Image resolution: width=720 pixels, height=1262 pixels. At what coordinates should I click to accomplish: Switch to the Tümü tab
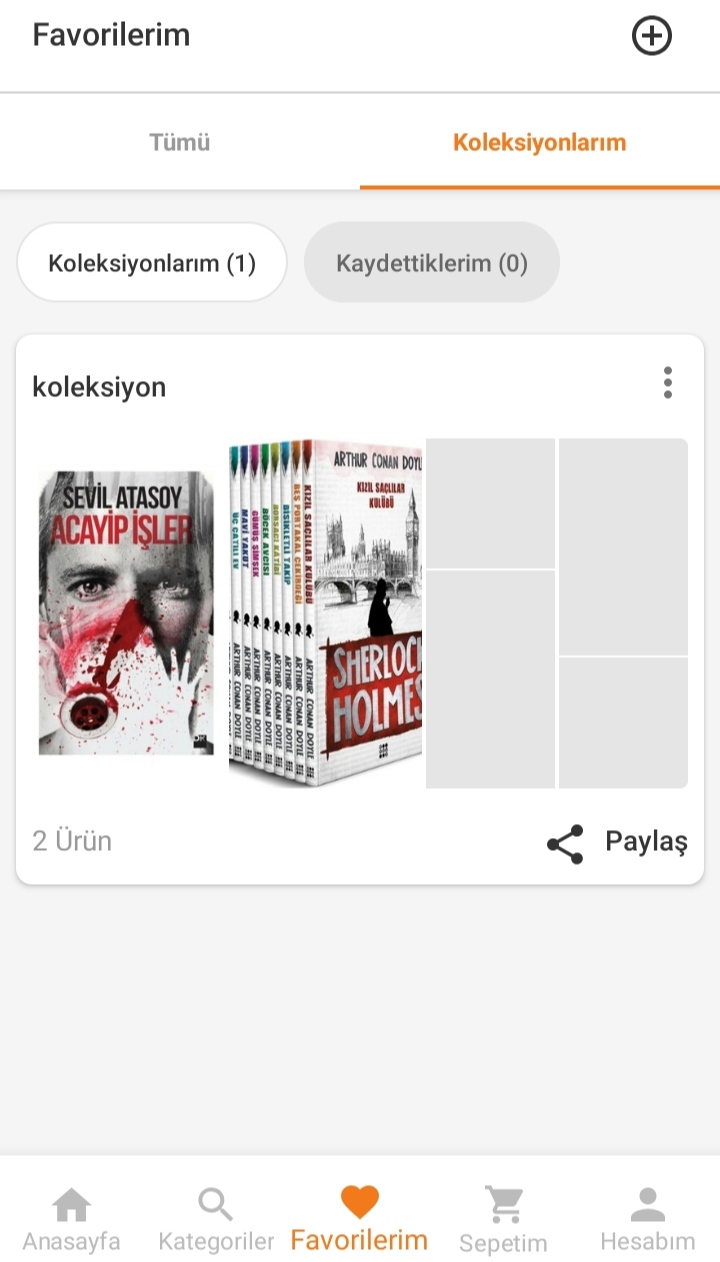click(180, 142)
